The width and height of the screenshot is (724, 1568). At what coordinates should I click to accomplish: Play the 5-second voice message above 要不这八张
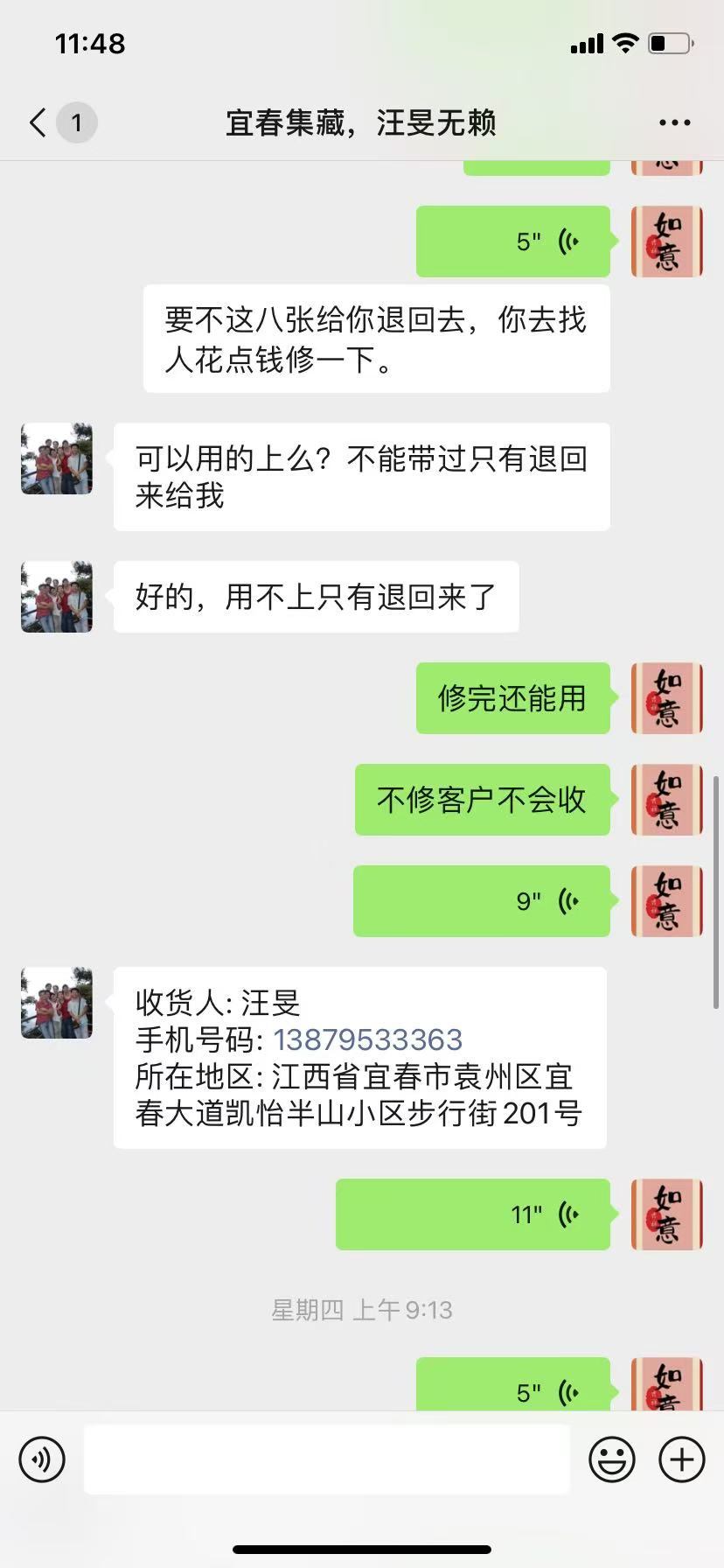point(513,241)
